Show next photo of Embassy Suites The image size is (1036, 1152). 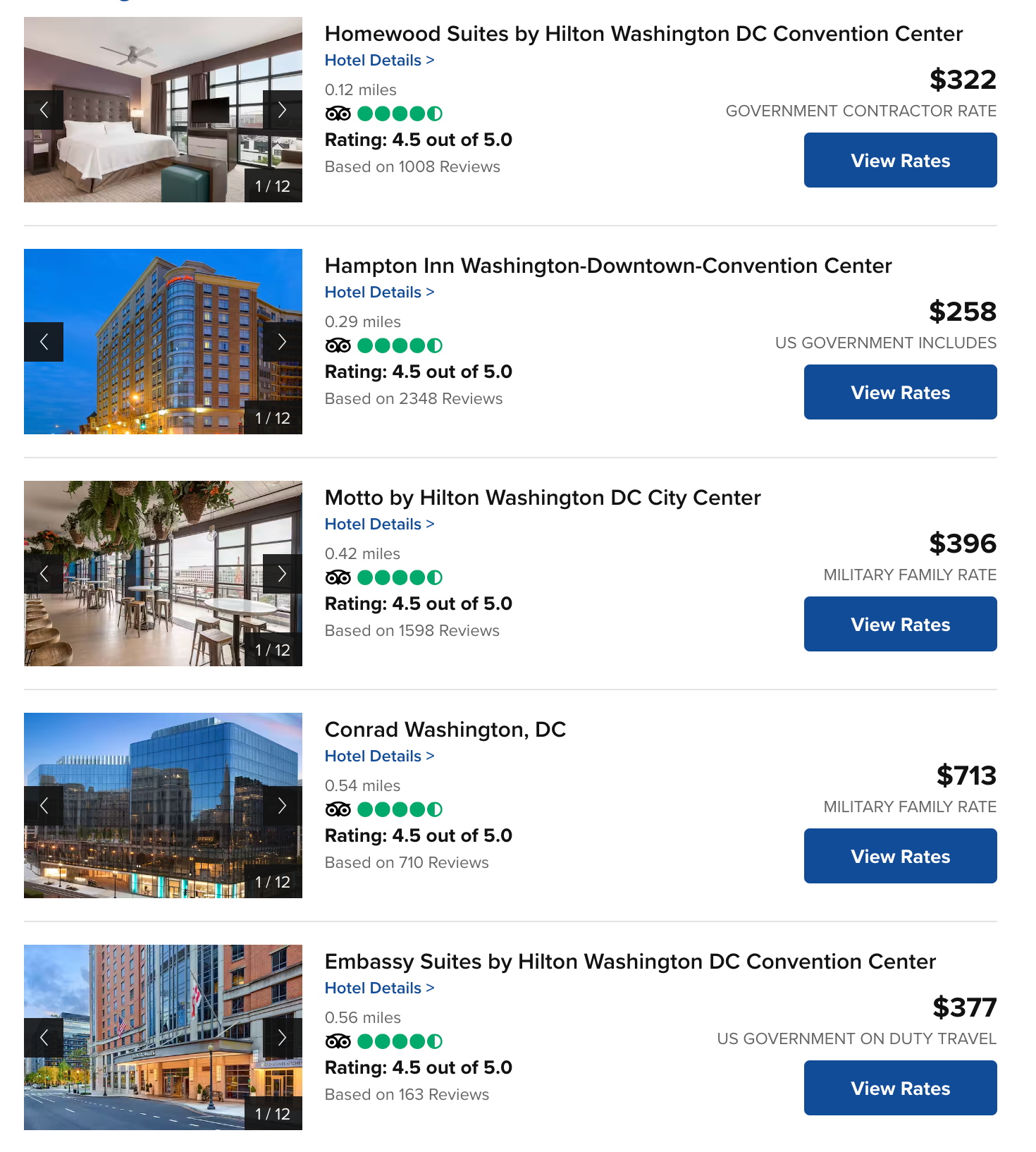pyautogui.click(x=282, y=1038)
